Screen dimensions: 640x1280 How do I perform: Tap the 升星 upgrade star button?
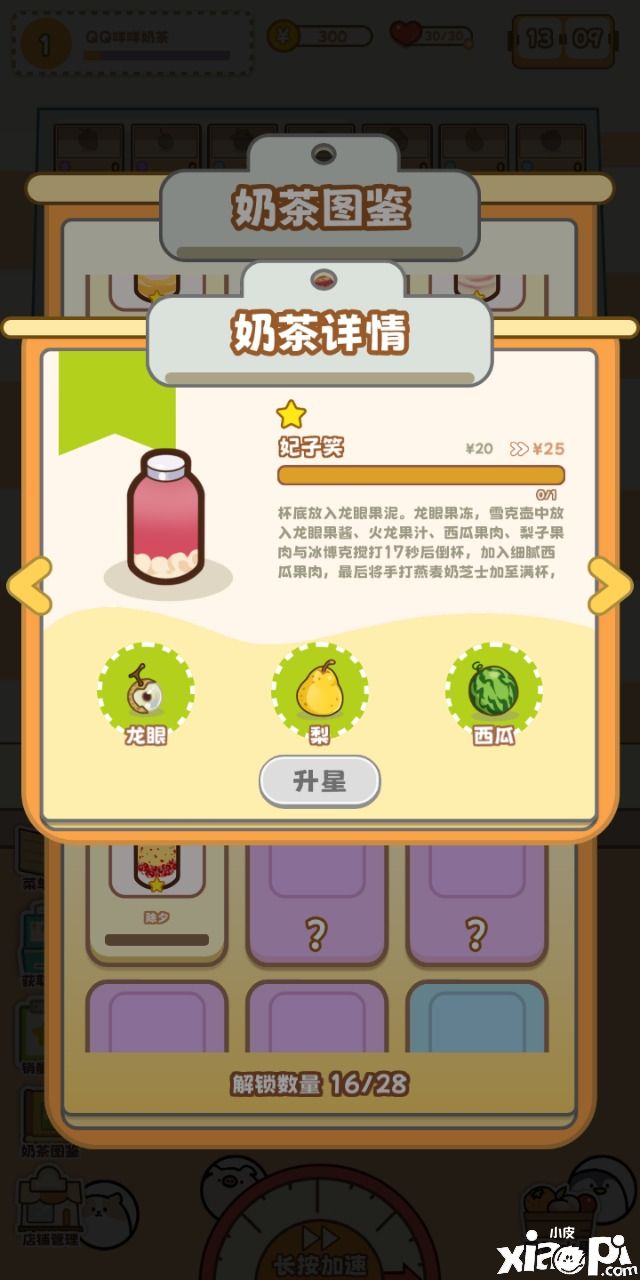tap(320, 781)
